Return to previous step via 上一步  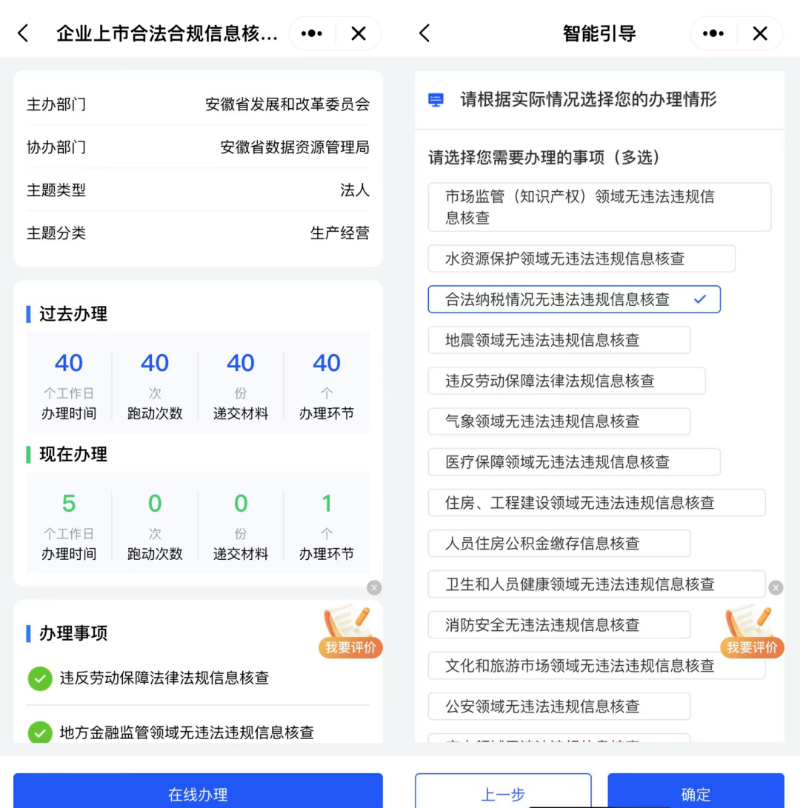[x=503, y=794]
